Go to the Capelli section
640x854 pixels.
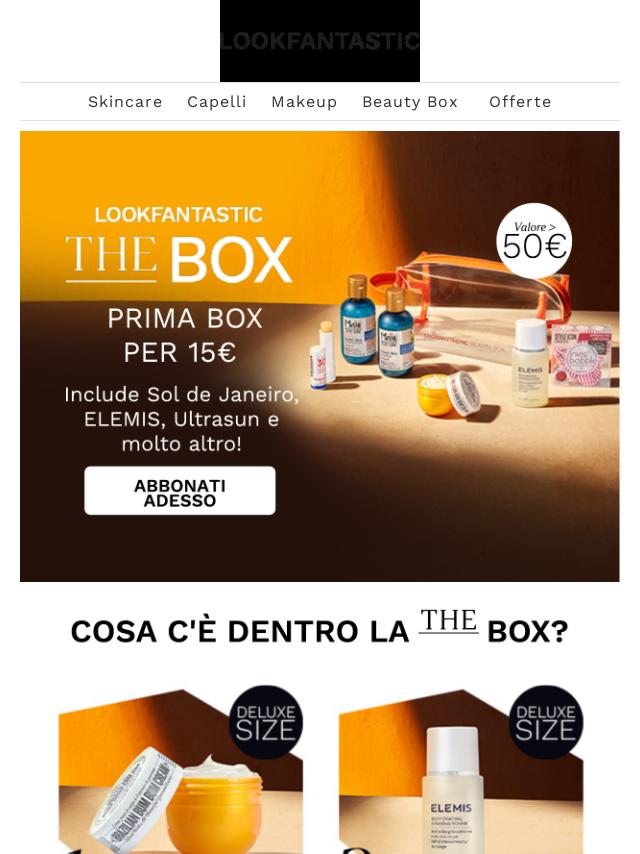point(216,102)
